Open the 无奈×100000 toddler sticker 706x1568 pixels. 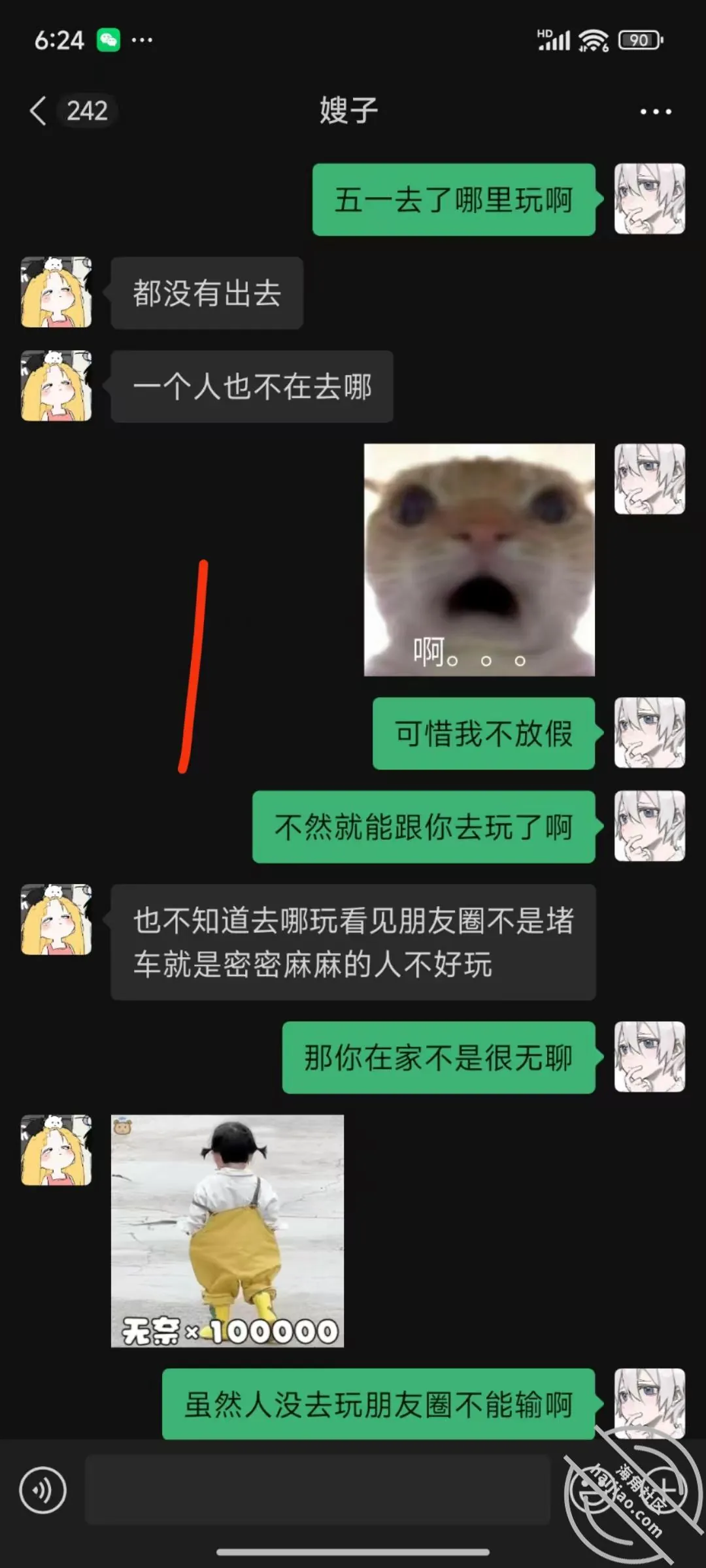227,1231
